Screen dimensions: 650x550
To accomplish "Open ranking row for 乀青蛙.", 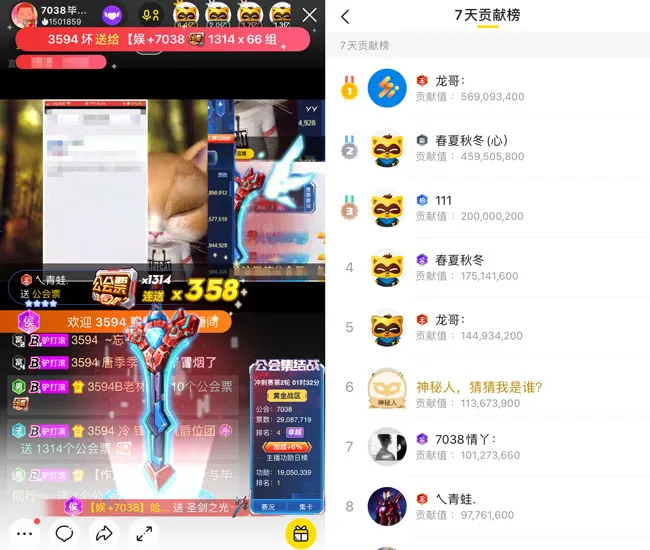I will pyautogui.click(x=487, y=506).
